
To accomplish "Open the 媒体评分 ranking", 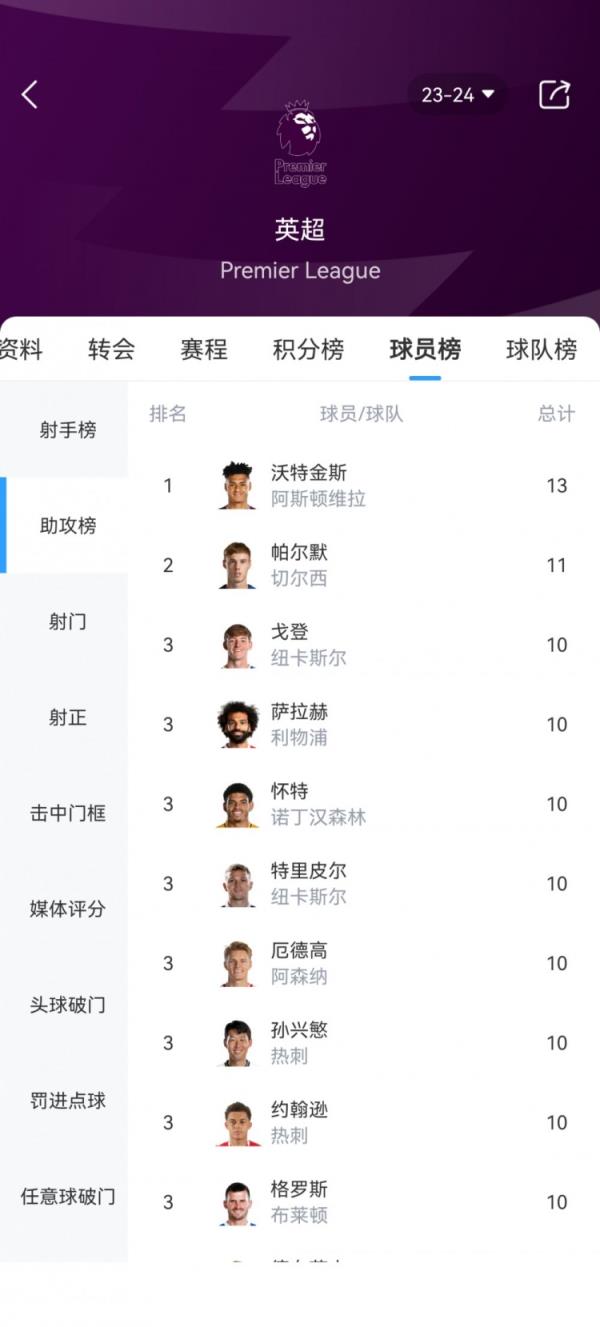I will pos(68,909).
